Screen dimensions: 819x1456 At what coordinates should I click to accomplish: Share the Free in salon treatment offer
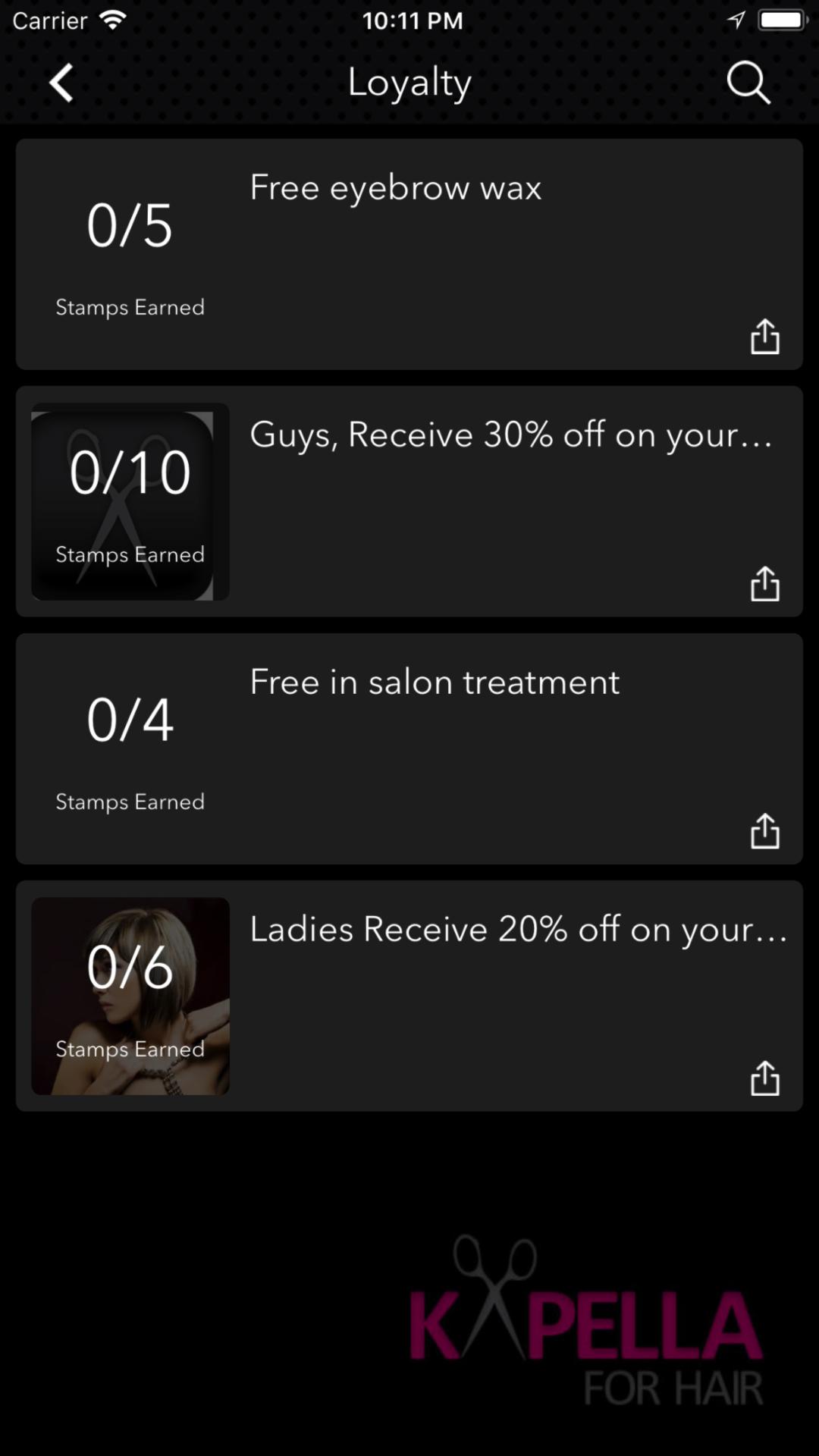[764, 830]
